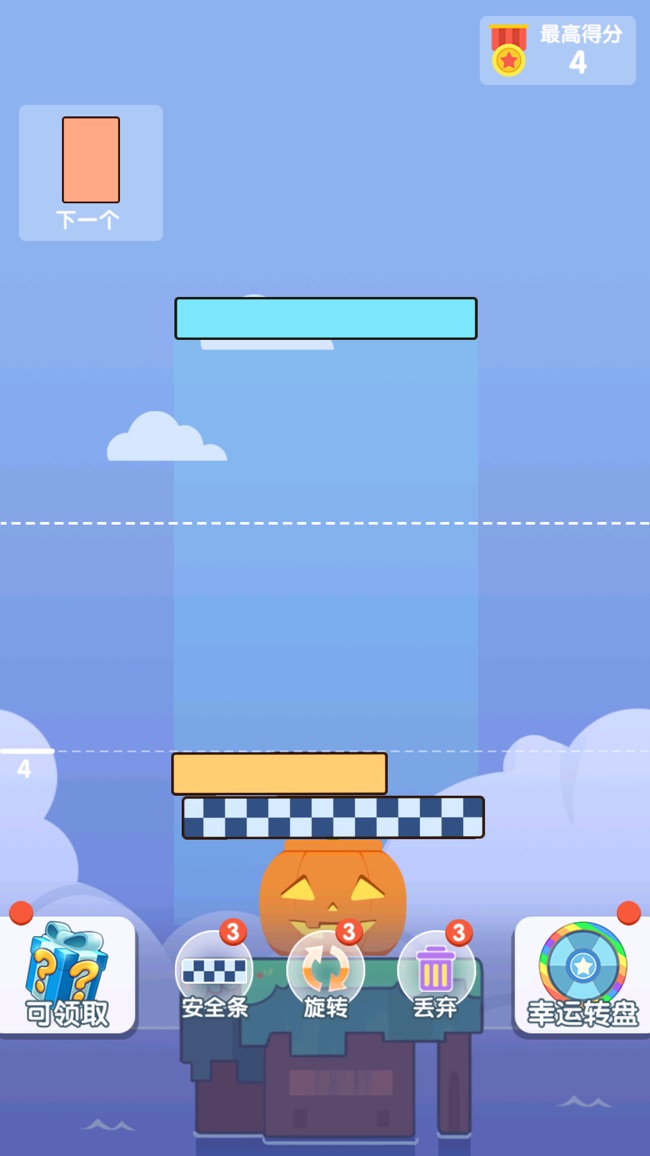Image resolution: width=650 pixels, height=1156 pixels.
Task: Discard the current block with 丢弃
Action: click(435, 971)
